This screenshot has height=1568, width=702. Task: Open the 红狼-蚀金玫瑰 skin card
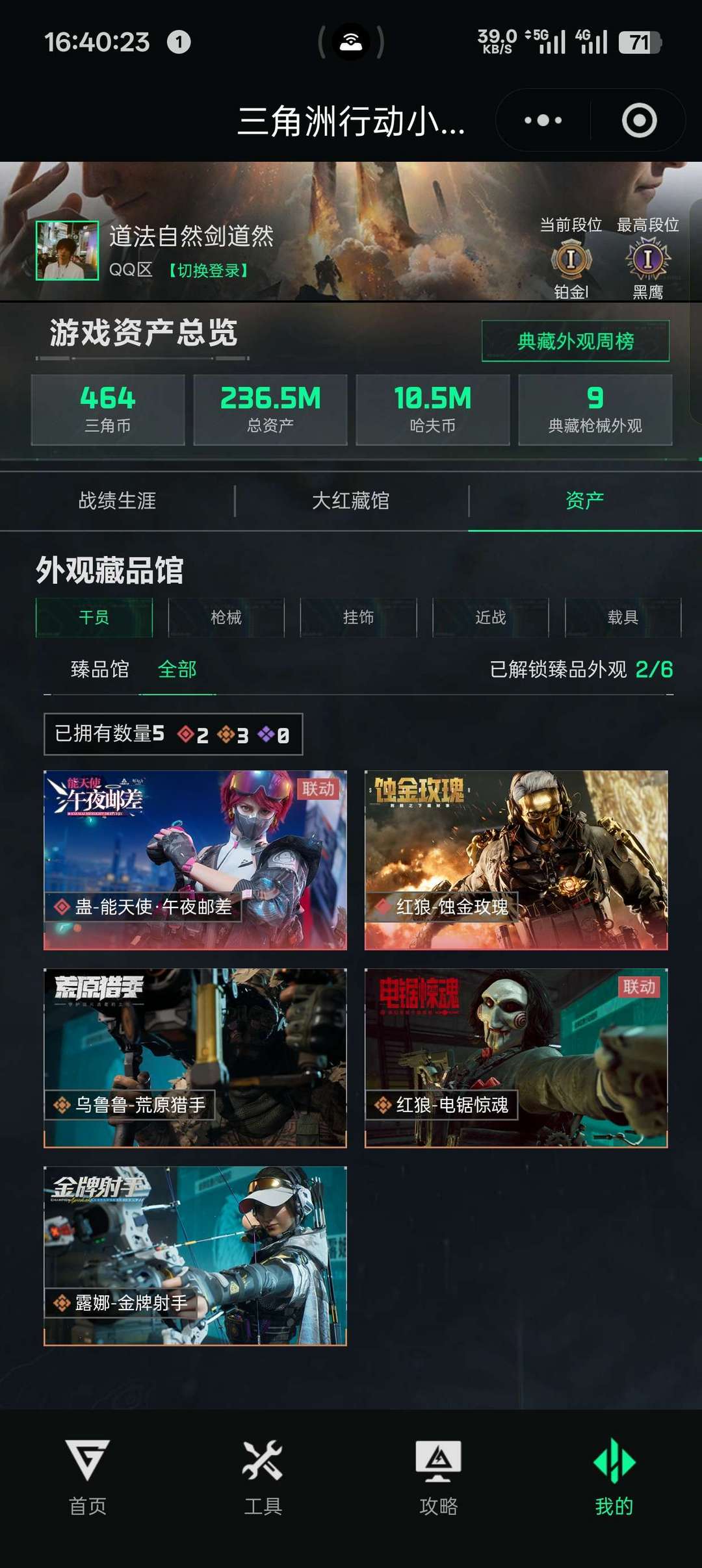point(516,860)
